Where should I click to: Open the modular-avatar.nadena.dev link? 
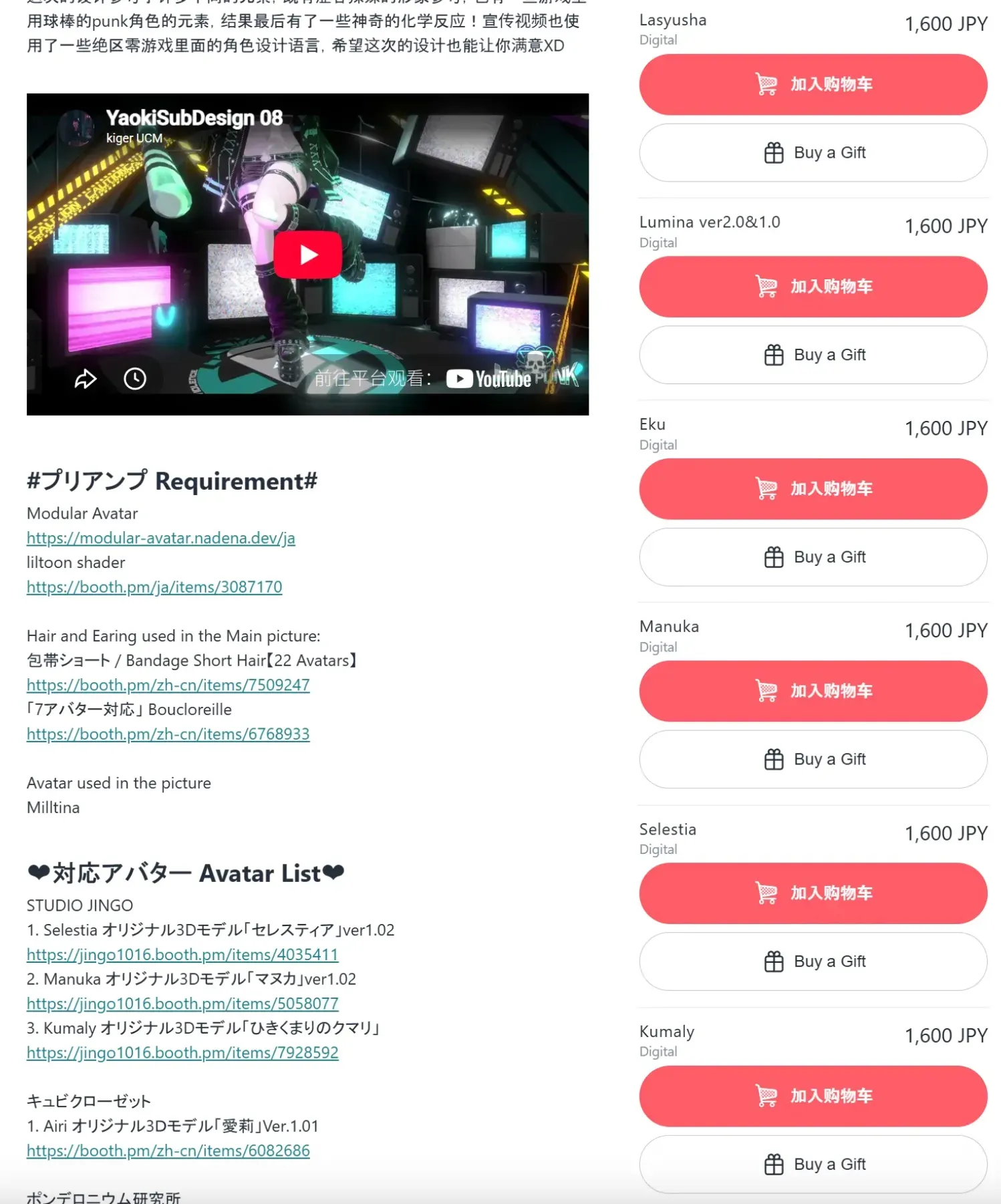coord(161,538)
